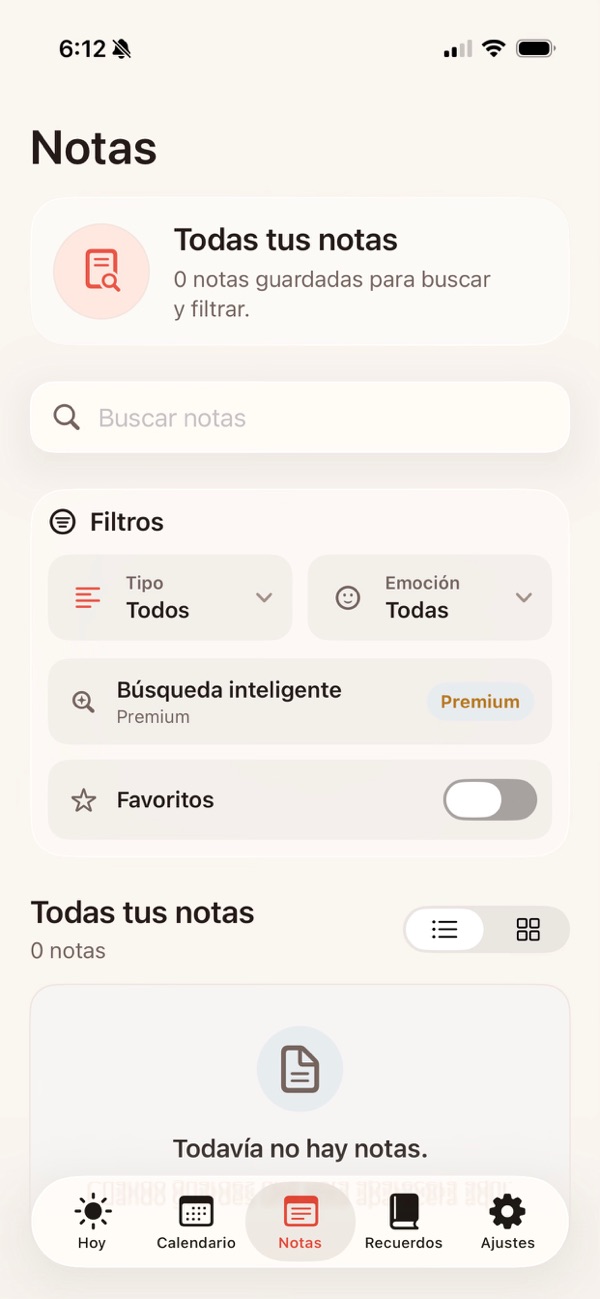Switch to the Recuerdos tab
This screenshot has width=600, height=1299.
coord(404,1222)
